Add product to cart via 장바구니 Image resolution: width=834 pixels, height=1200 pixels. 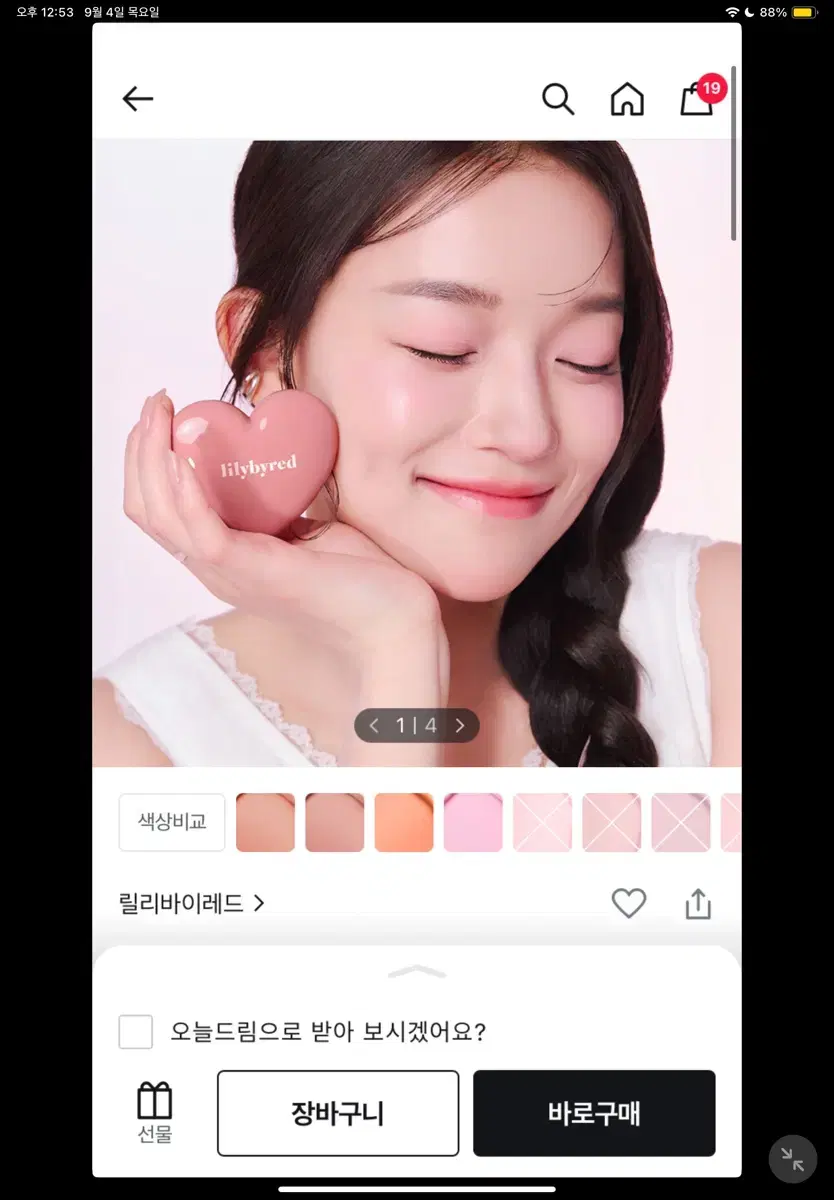point(337,1113)
